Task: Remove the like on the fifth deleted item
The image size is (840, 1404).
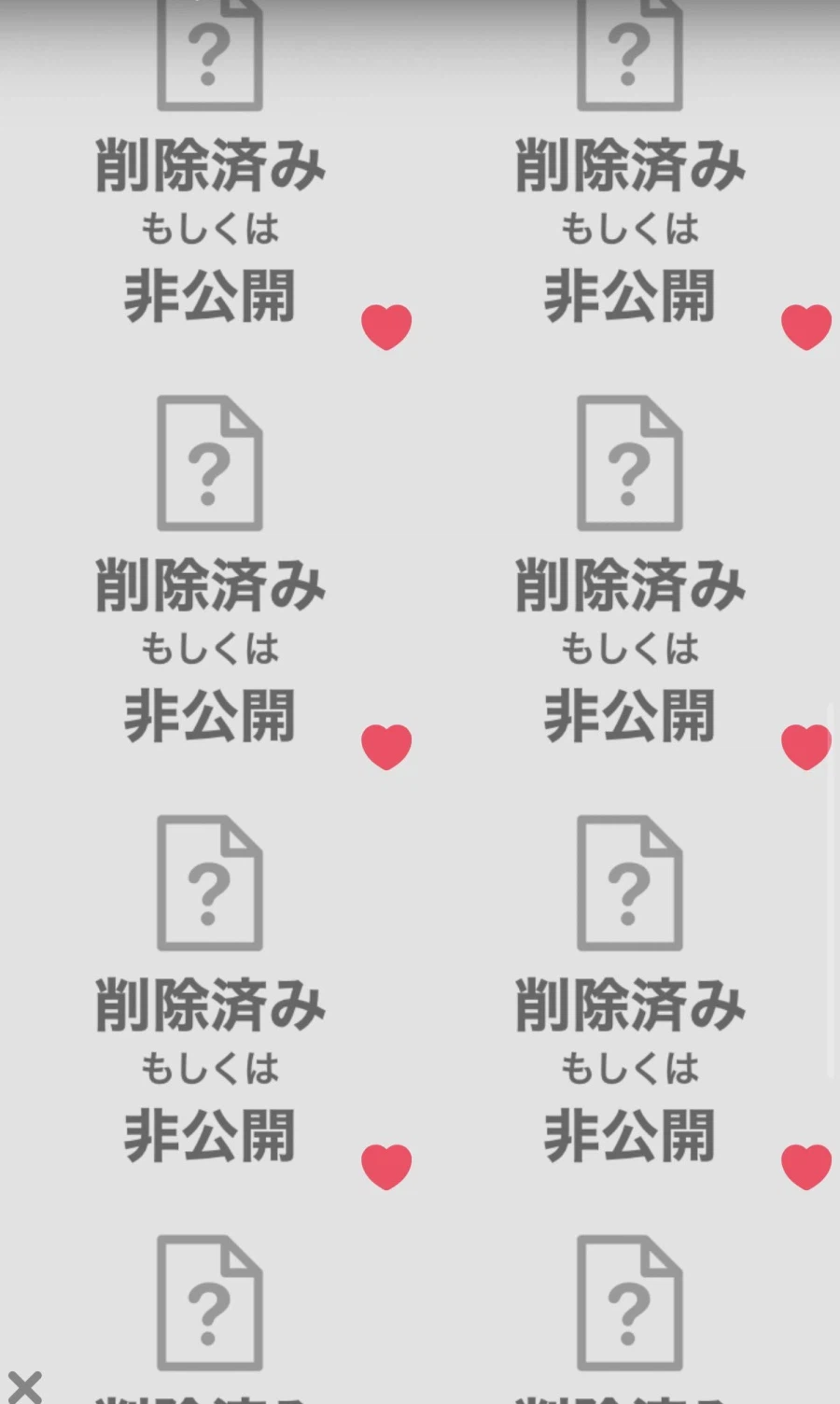Action: tap(385, 1164)
